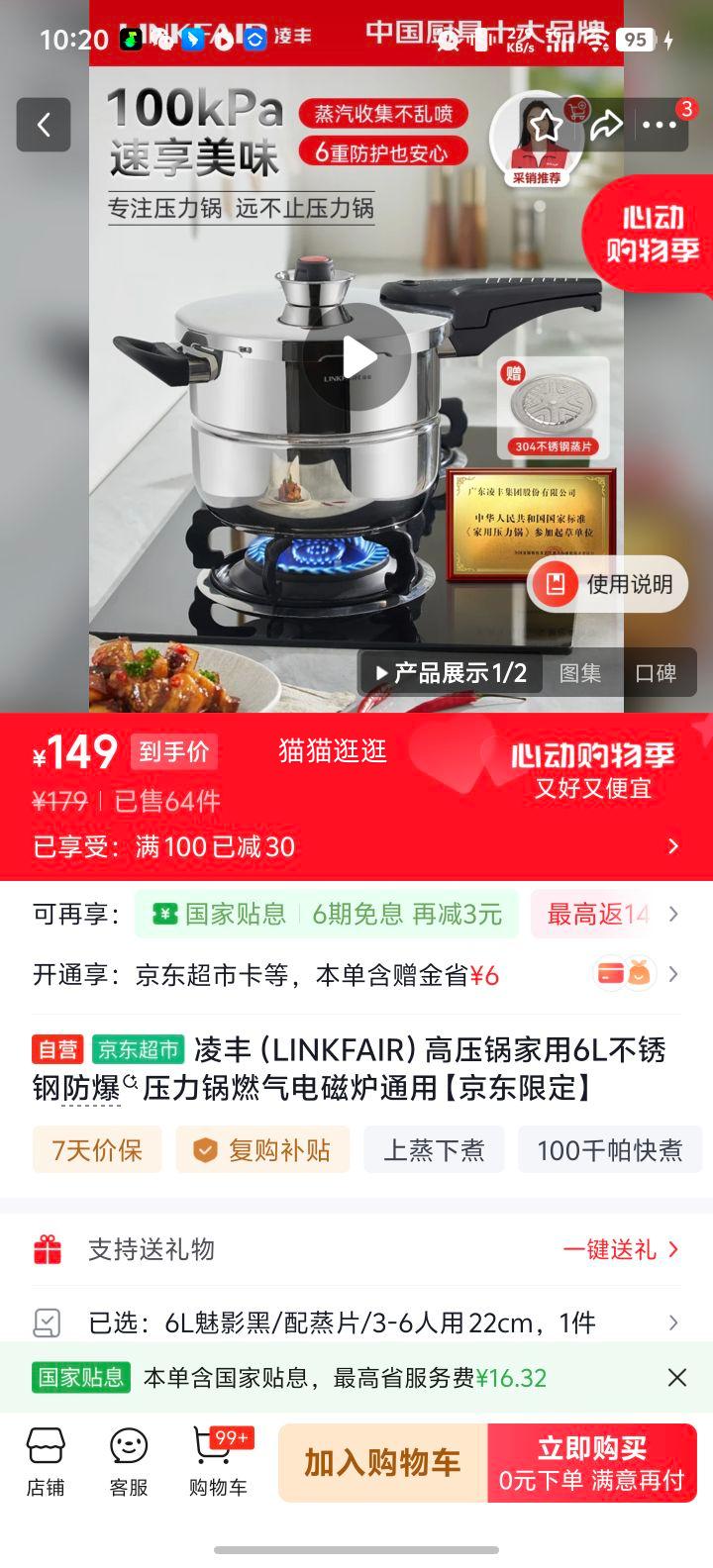
Task: Open the three-dot overflow menu
Action: tap(660, 125)
